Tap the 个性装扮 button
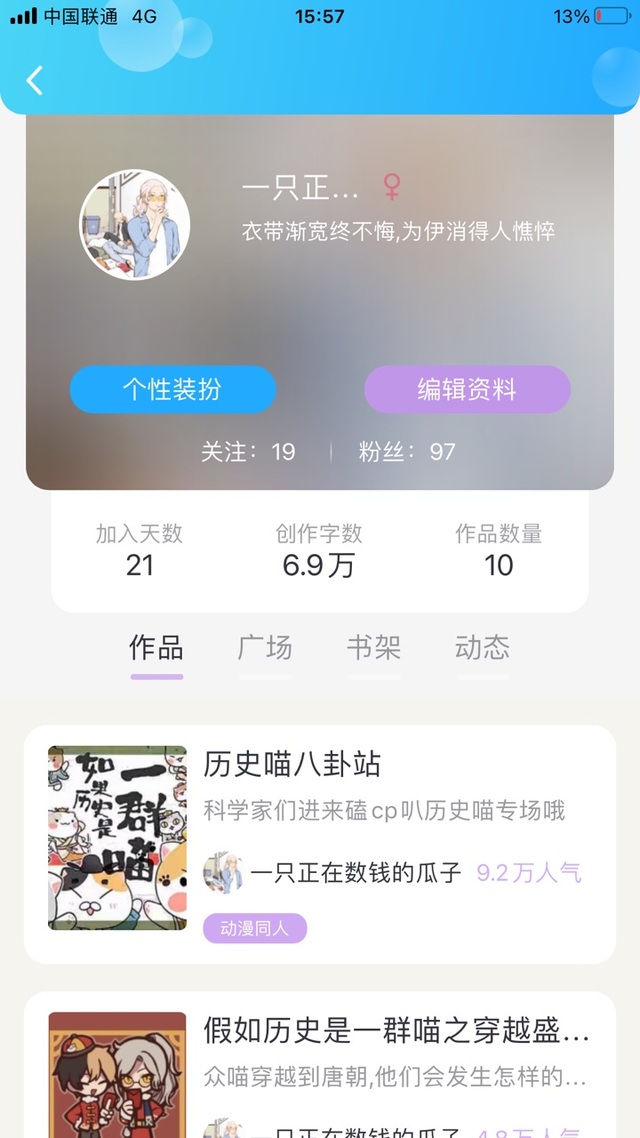640x1138 pixels. [172, 390]
